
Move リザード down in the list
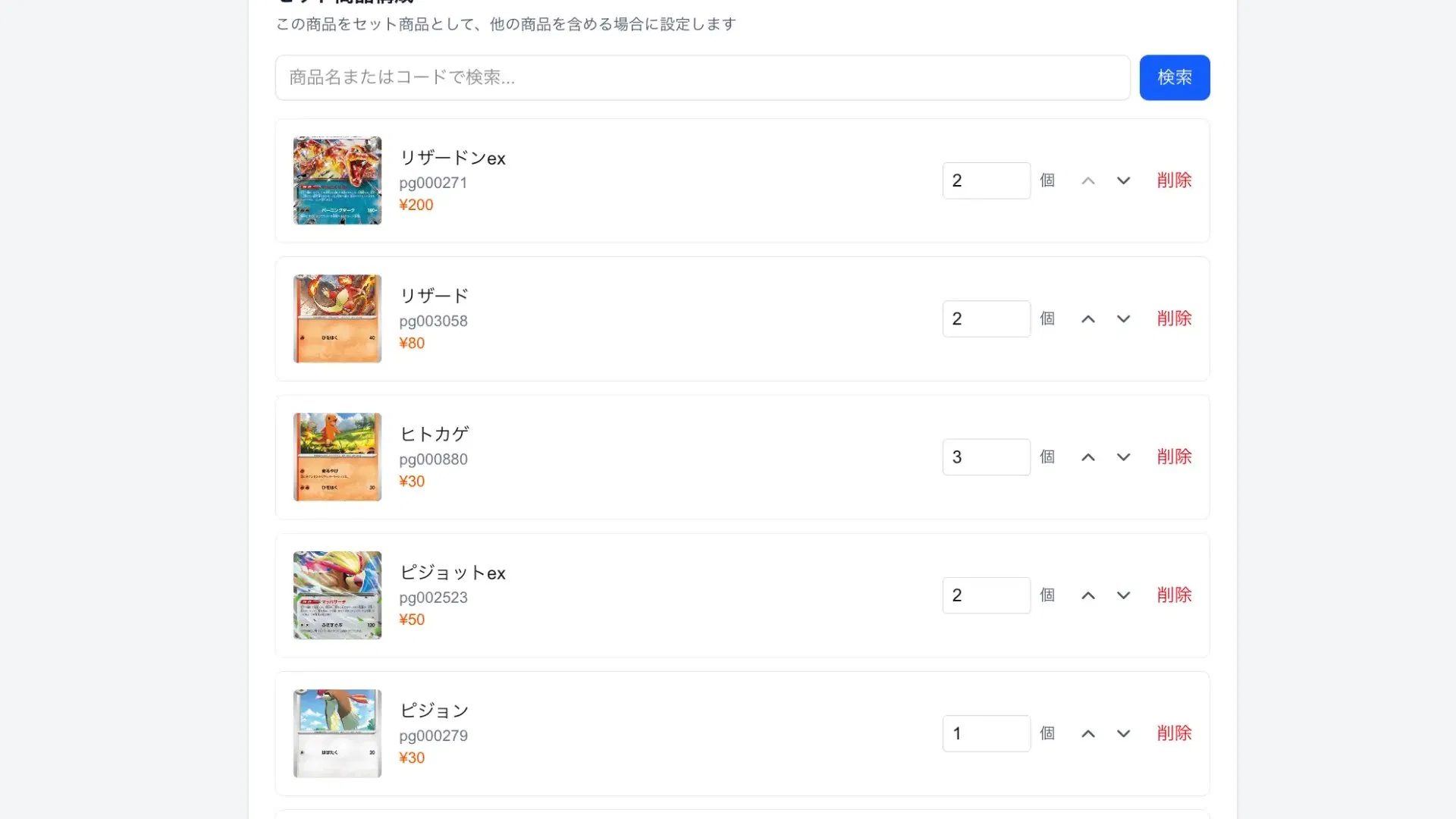pos(1123,319)
